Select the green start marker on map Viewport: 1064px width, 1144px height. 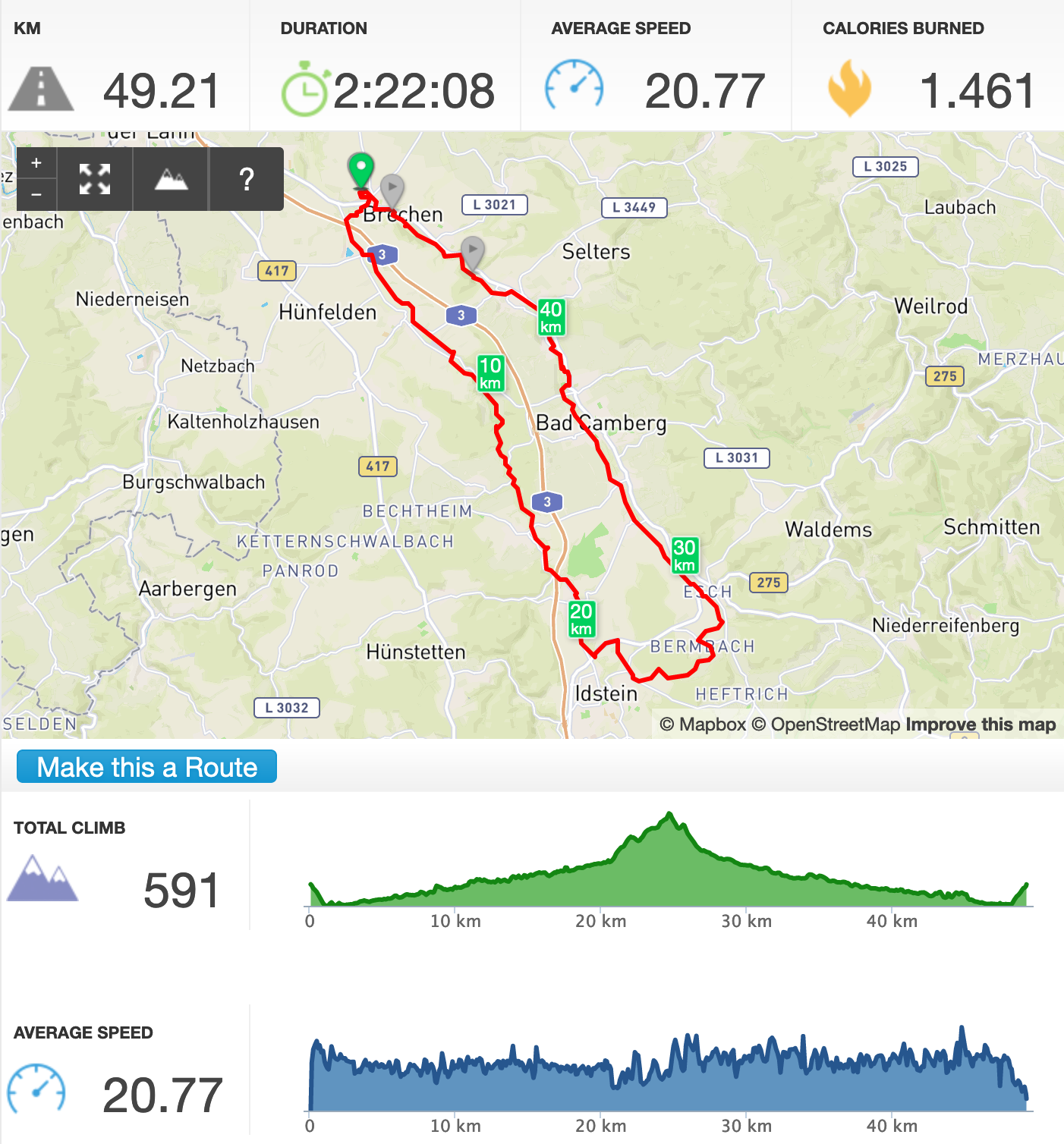coord(360,169)
